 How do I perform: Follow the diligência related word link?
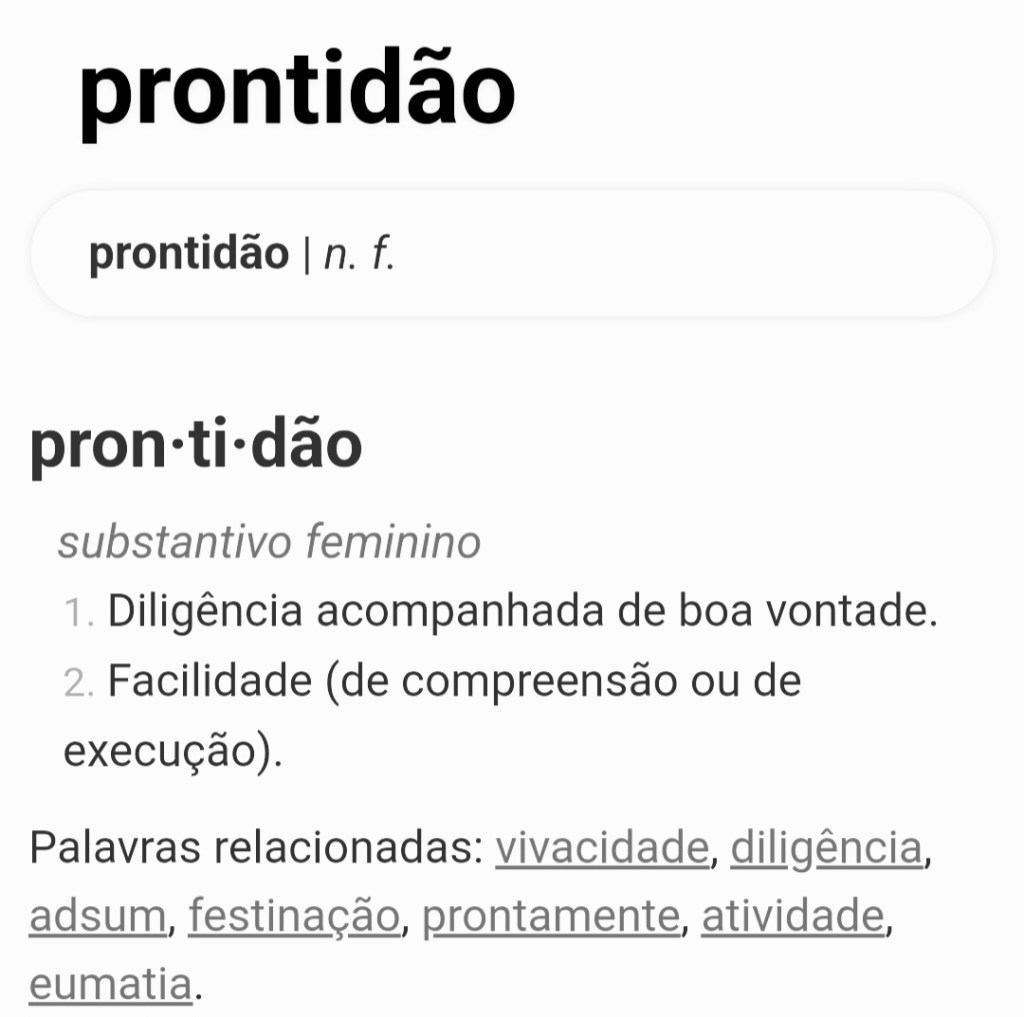(826, 849)
